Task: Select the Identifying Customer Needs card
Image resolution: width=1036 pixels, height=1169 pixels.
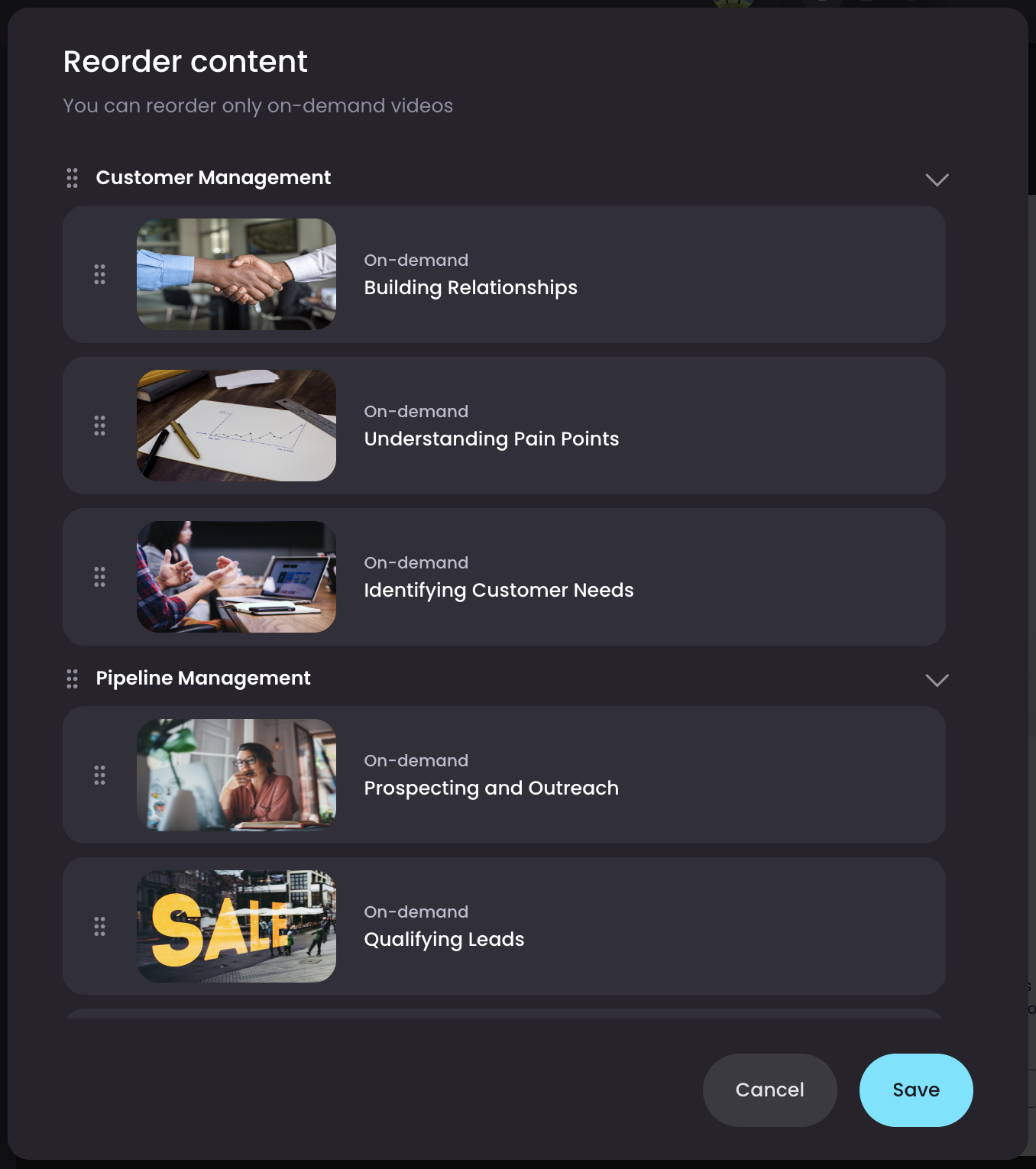Action: [x=504, y=577]
